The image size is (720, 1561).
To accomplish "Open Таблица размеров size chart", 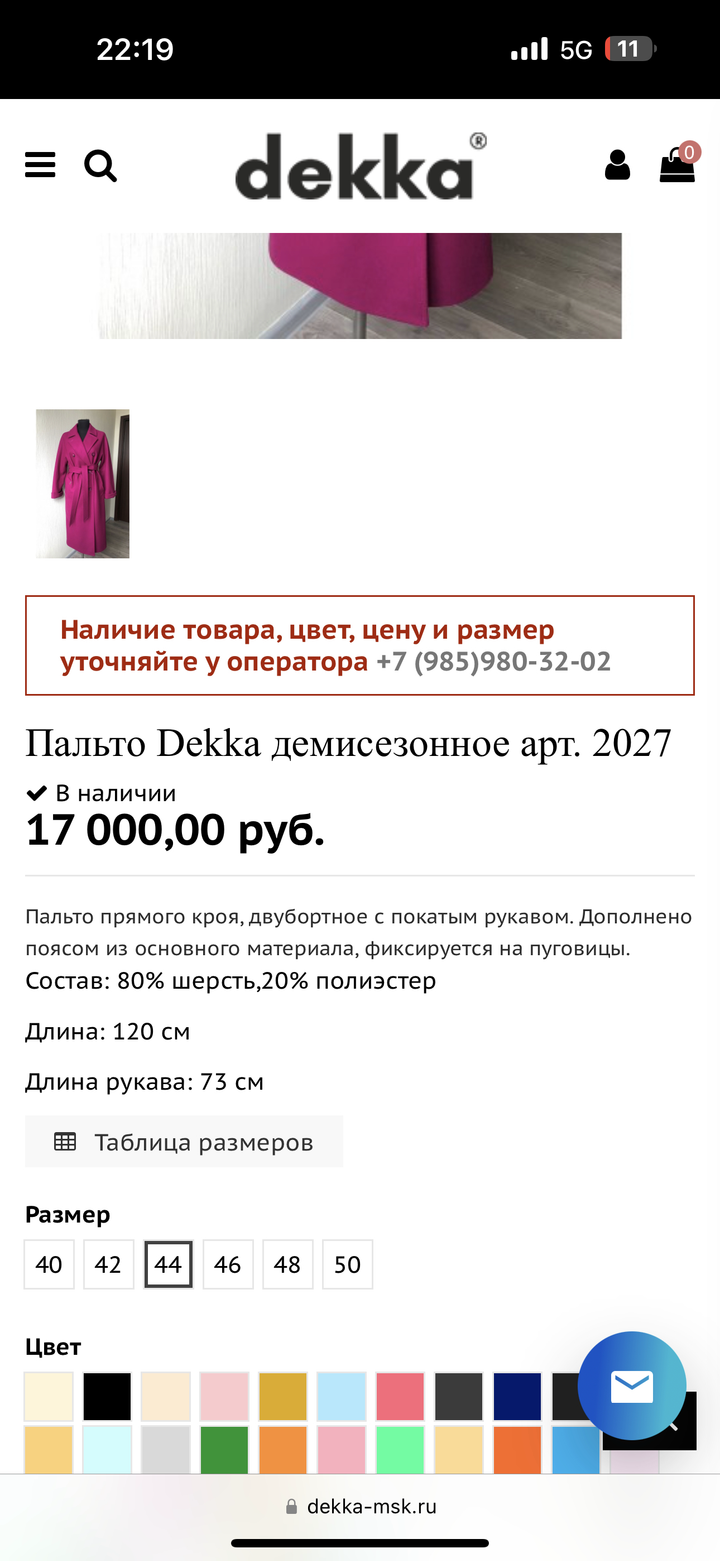I will tap(184, 1142).
